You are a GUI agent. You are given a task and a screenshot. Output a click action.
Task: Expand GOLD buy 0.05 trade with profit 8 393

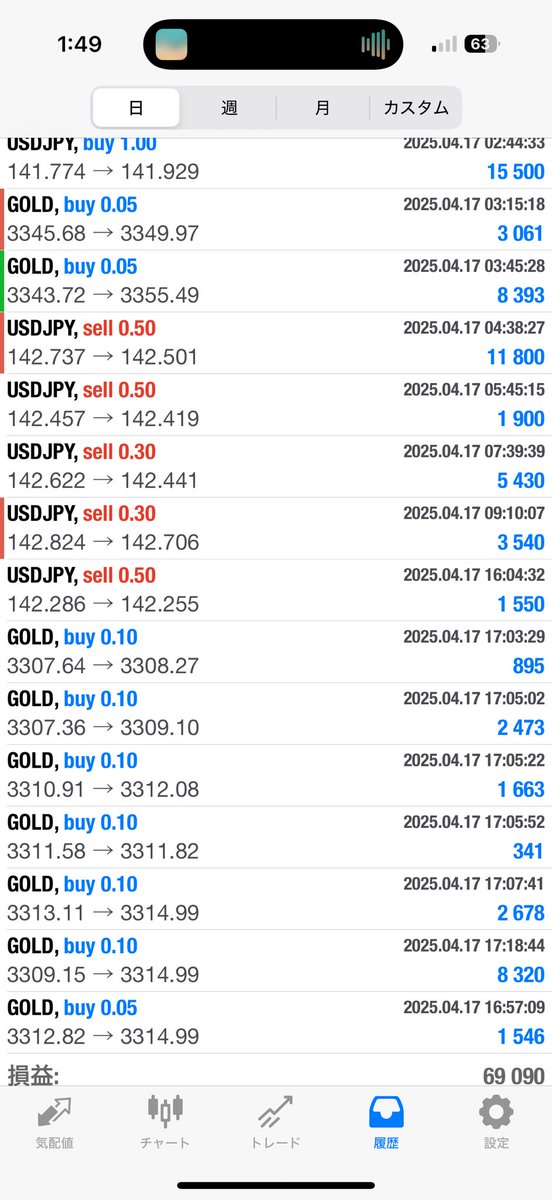pos(276,281)
